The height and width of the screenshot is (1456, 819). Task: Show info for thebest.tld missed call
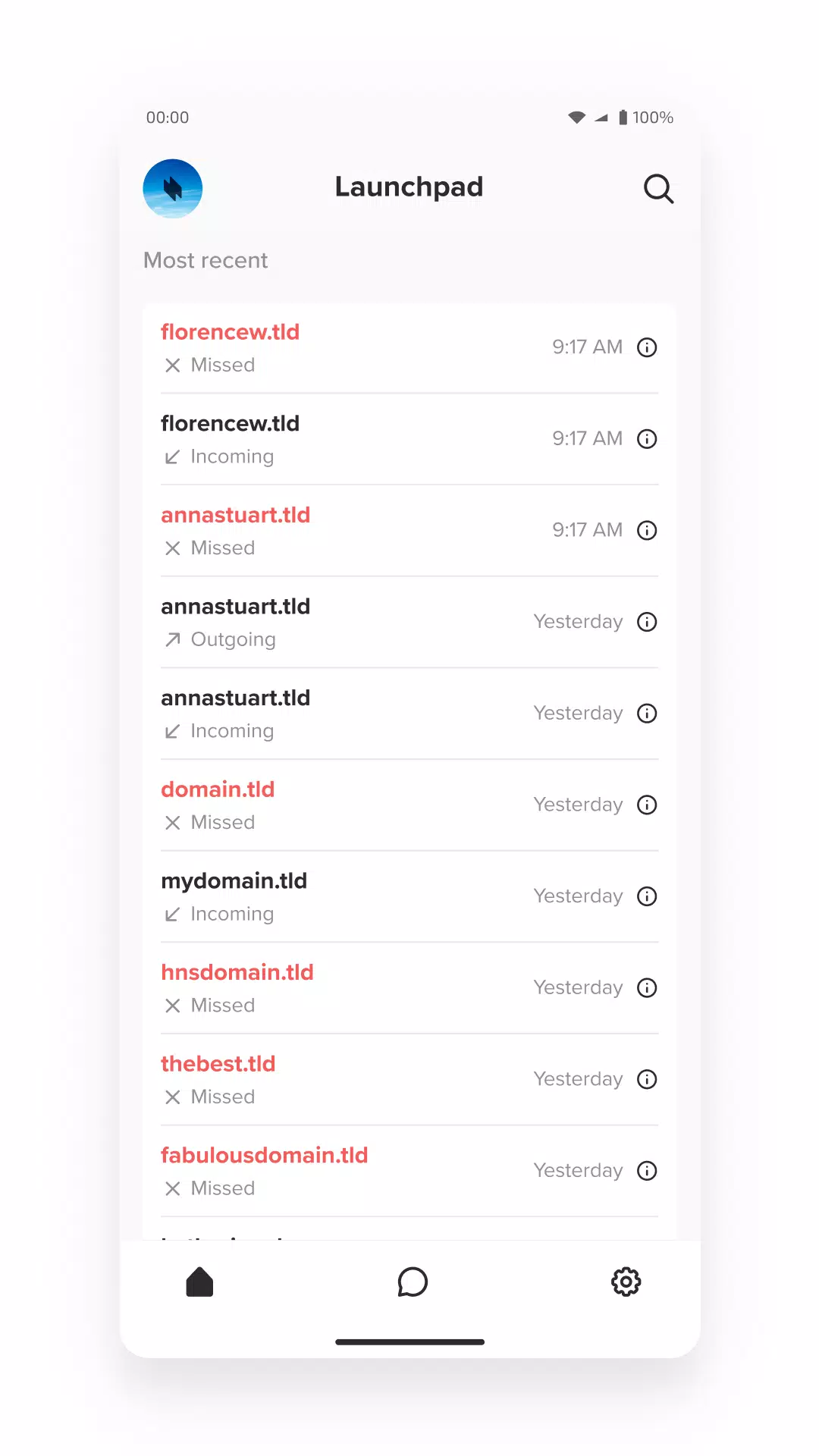(x=647, y=1079)
